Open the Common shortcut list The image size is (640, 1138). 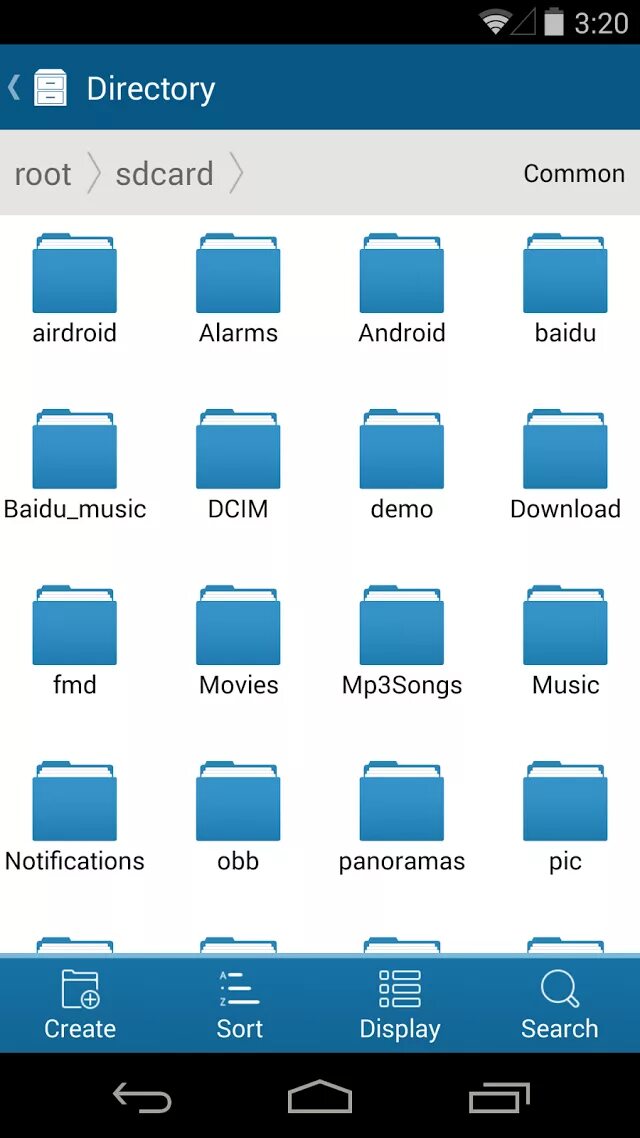(x=574, y=173)
